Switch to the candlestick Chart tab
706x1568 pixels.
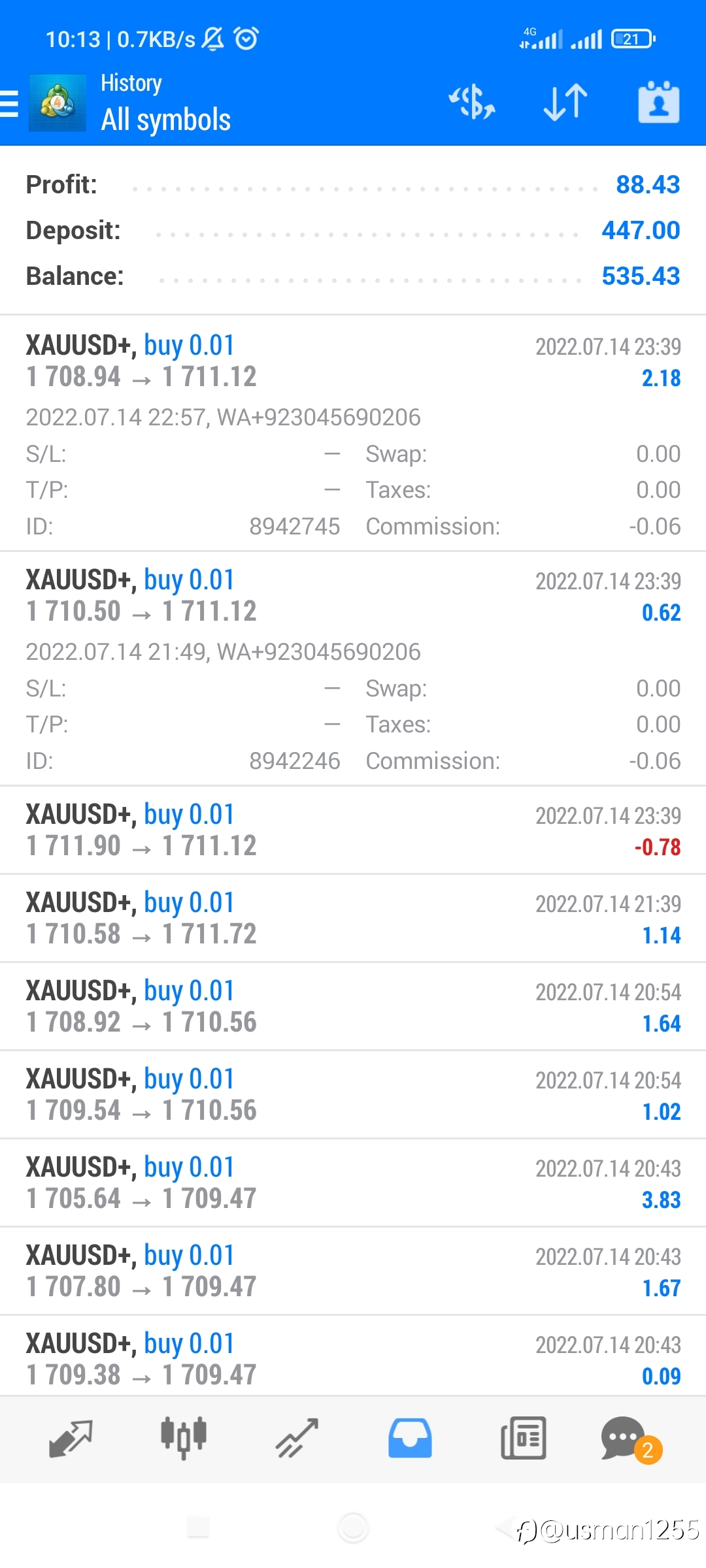[x=184, y=1438]
